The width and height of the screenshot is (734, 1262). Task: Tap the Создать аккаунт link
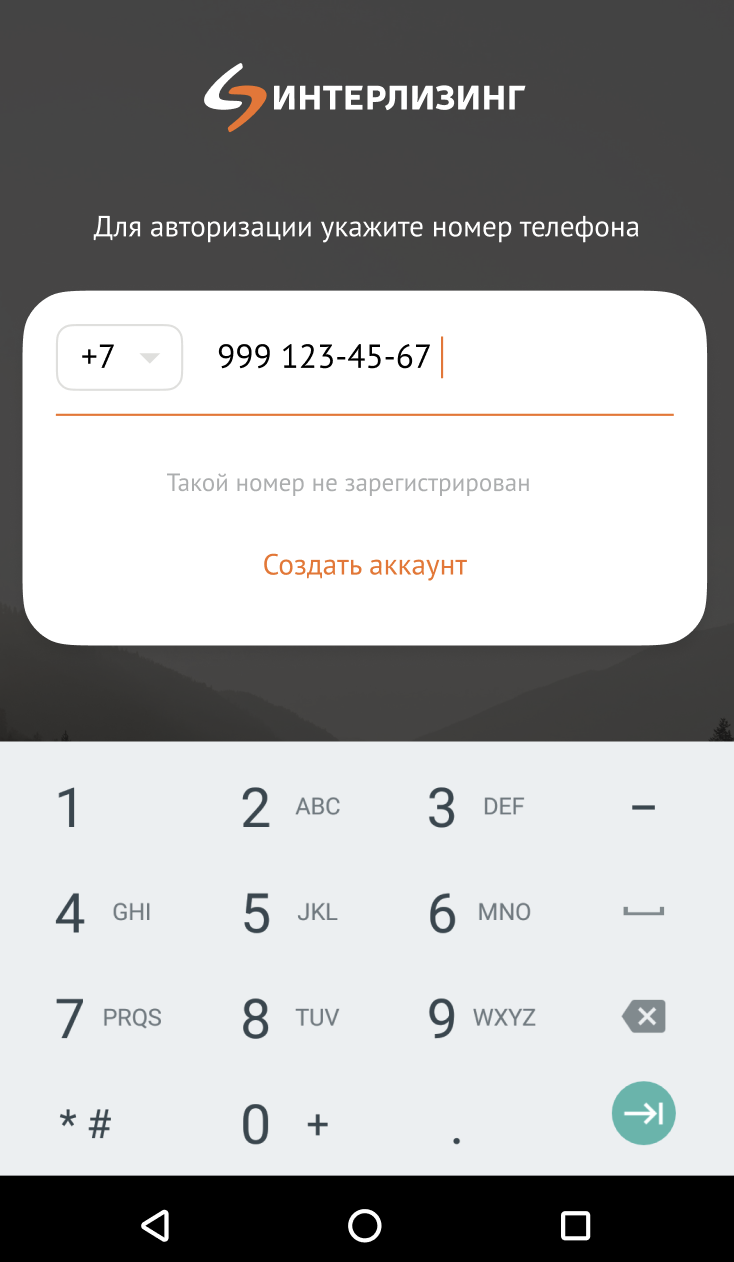point(365,565)
